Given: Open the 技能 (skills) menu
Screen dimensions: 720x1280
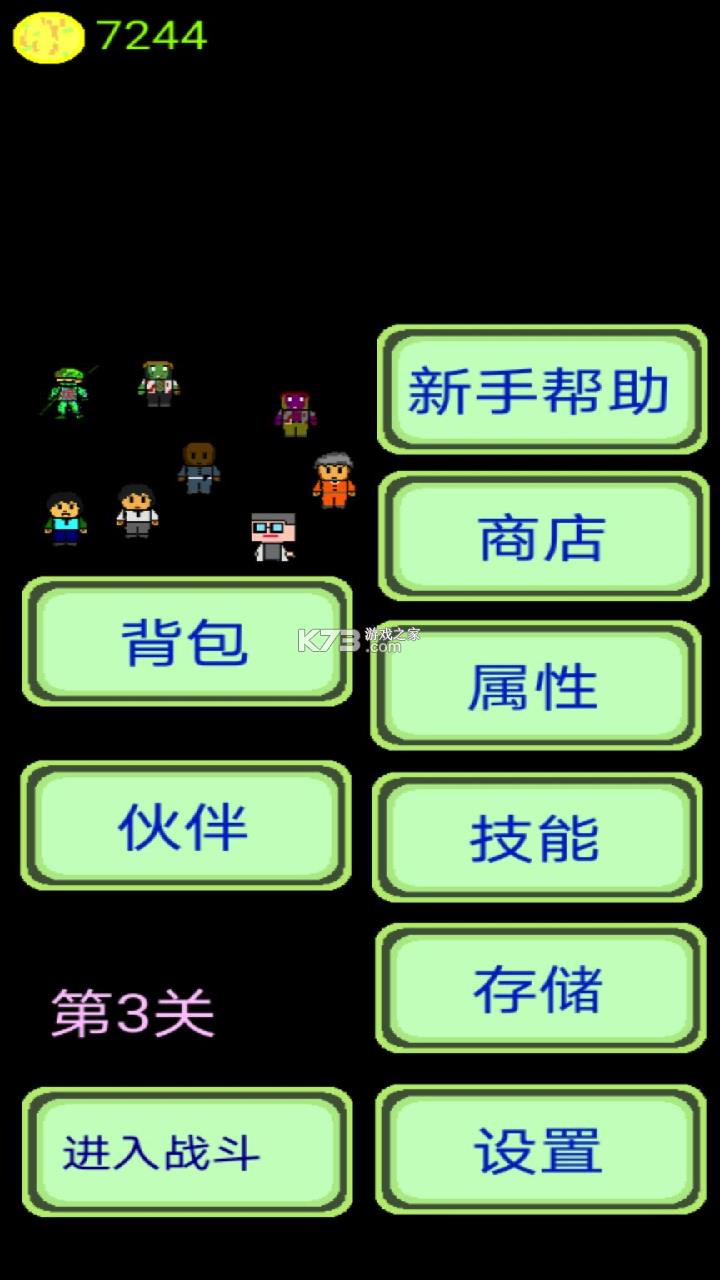Looking at the screenshot, I should [535, 840].
